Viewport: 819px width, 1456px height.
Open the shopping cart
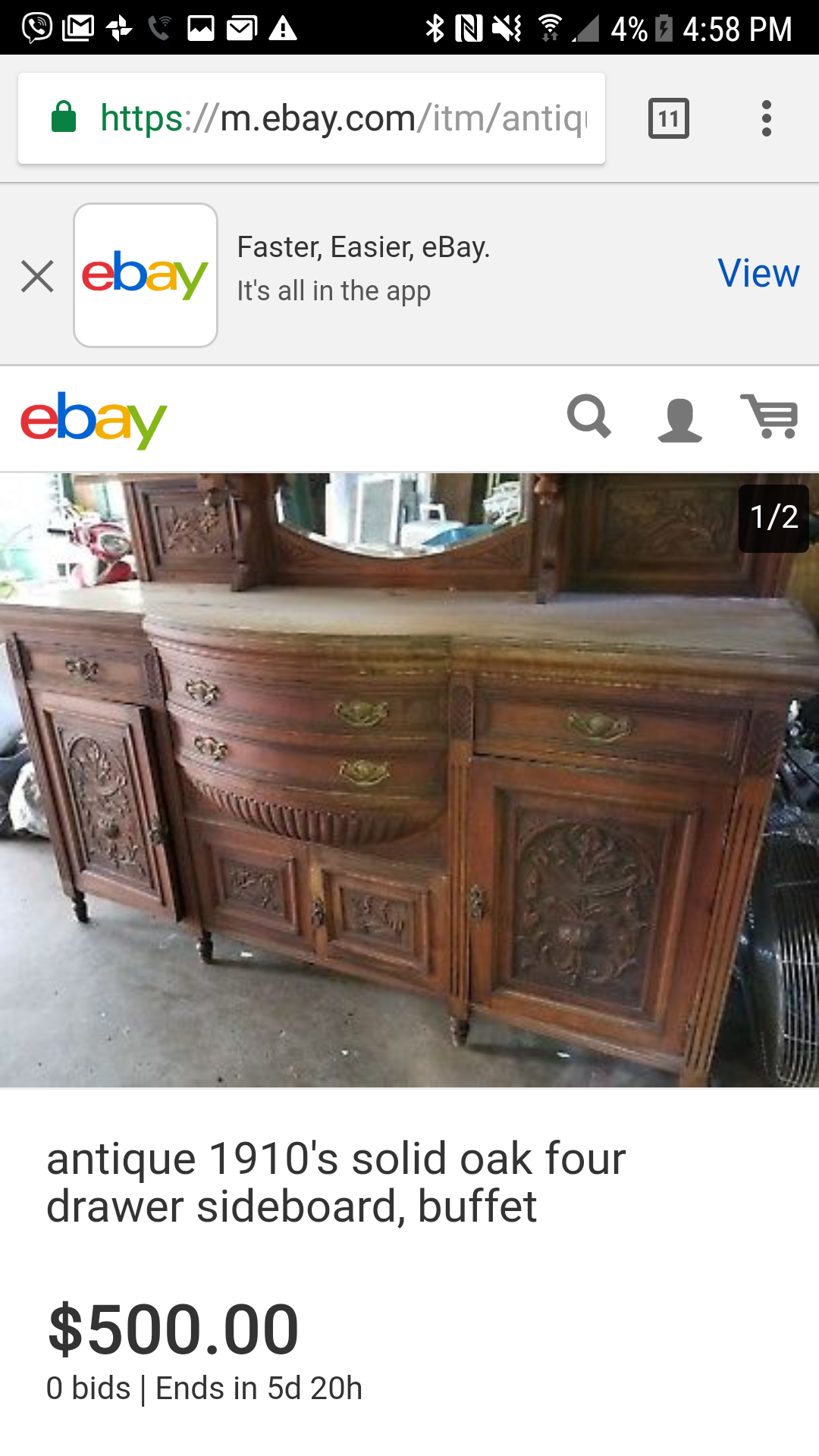(x=770, y=416)
